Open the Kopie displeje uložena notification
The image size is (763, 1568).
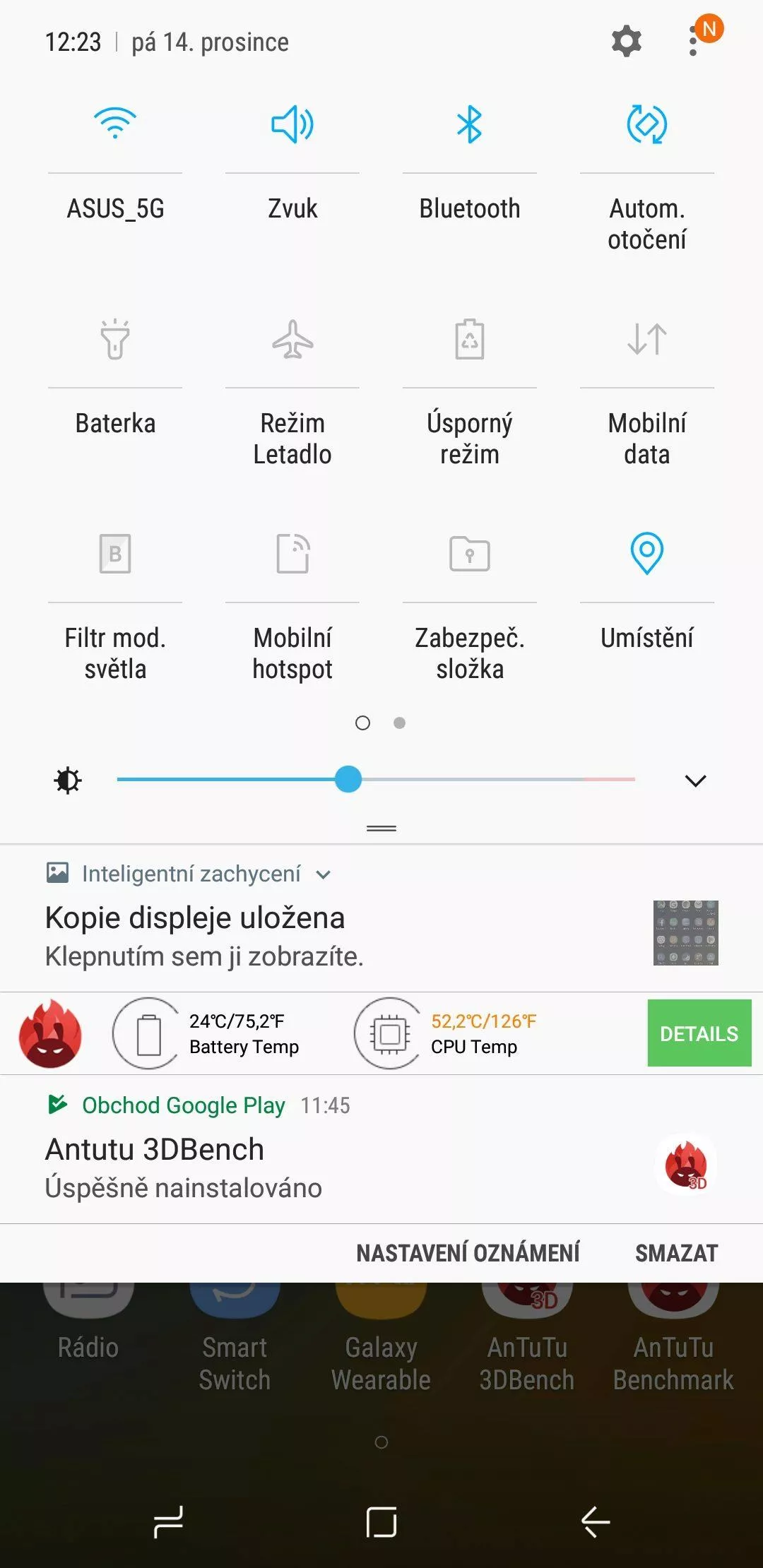pyautogui.click(x=381, y=918)
